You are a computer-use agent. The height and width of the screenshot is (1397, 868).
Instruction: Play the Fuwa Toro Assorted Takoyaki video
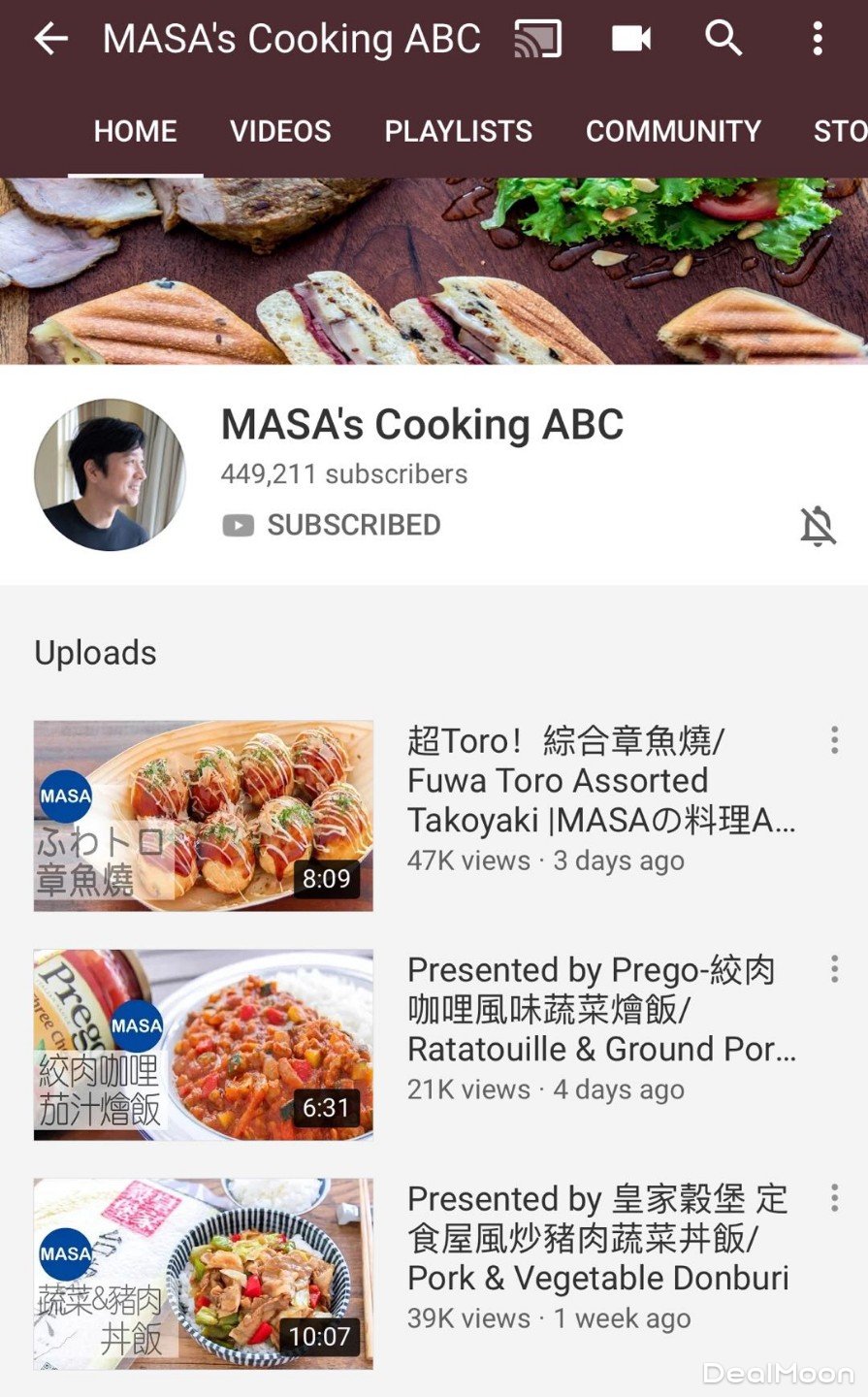point(204,816)
